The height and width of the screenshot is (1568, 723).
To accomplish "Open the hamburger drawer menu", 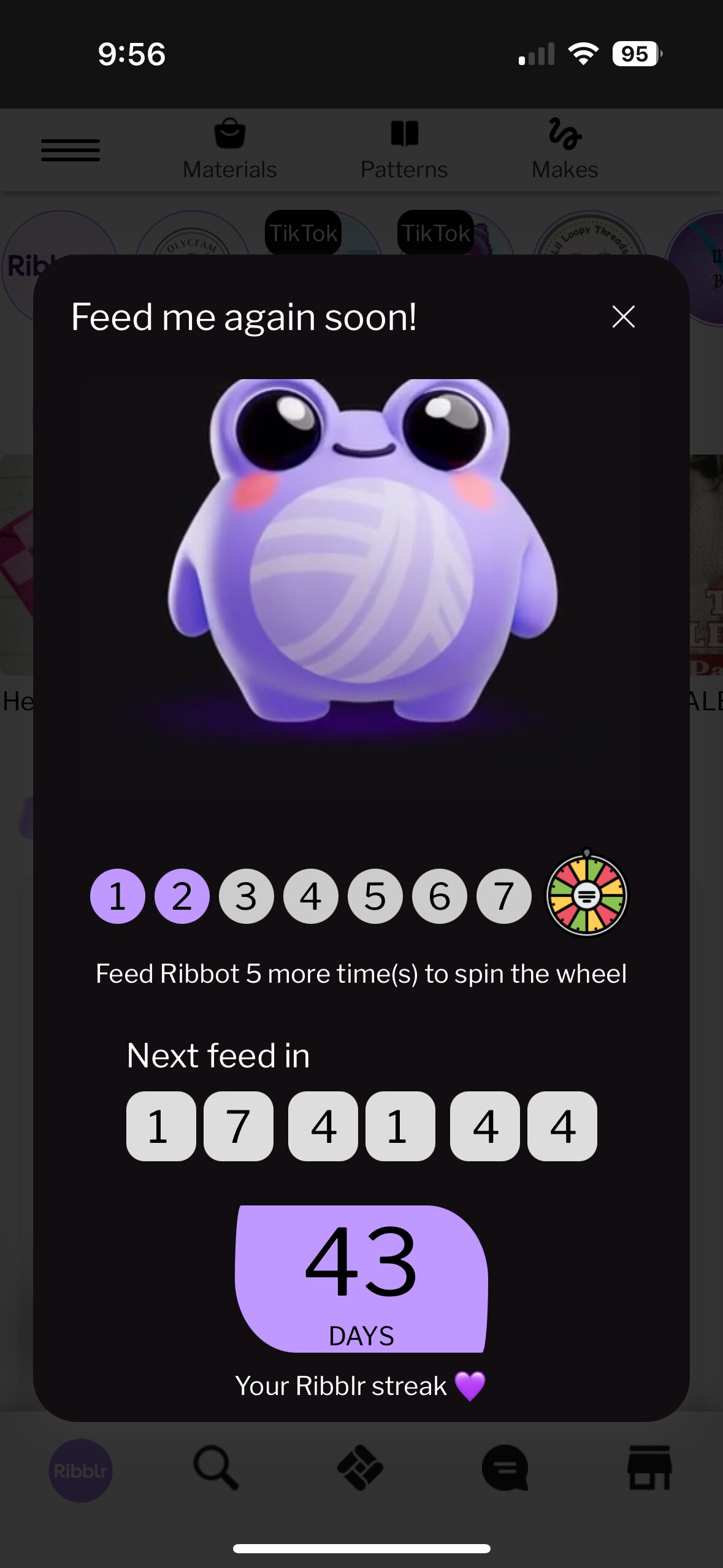I will tap(71, 150).
